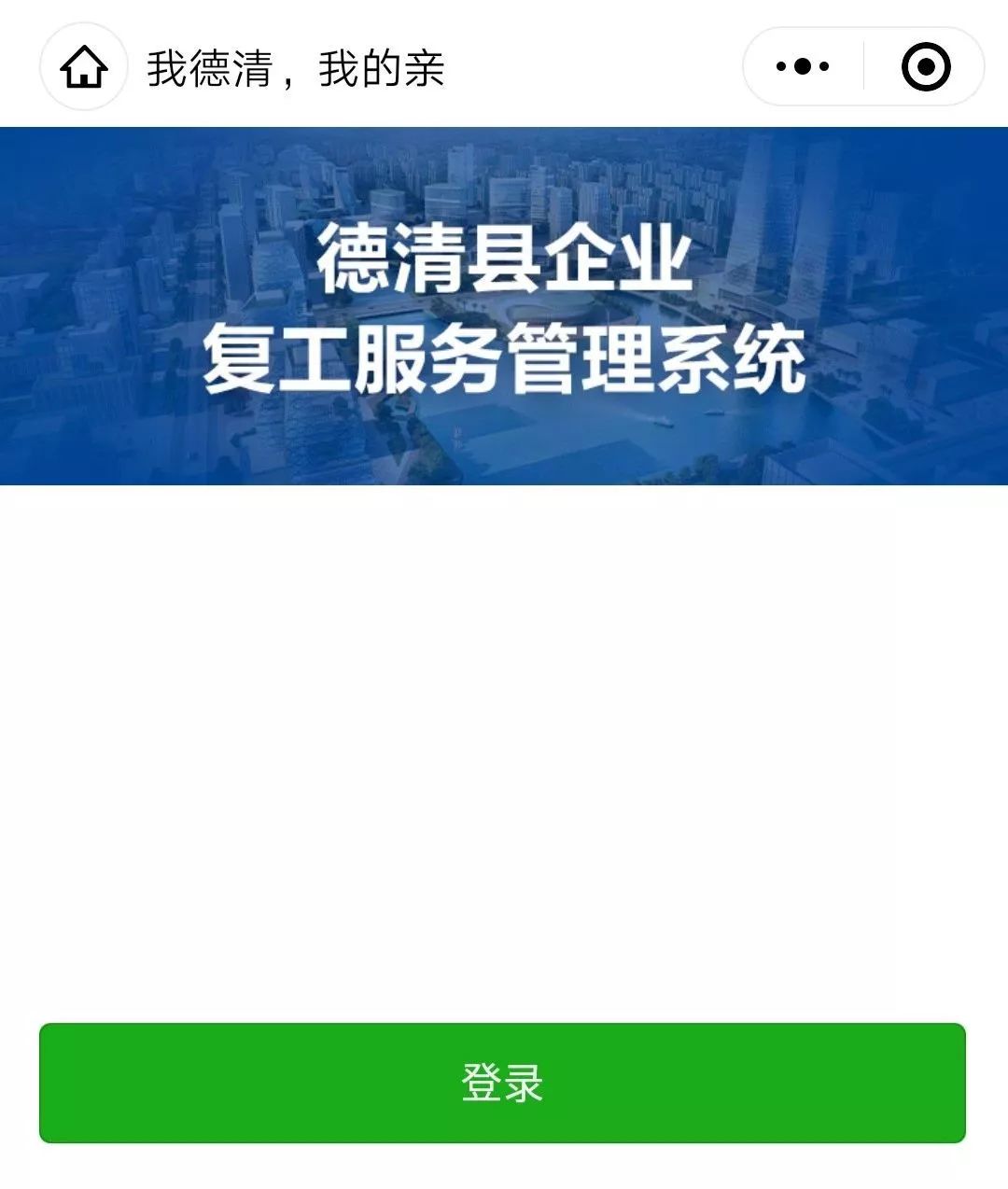The height and width of the screenshot is (1189, 1008).
Task: Tap the home icon in the header
Action: [x=84, y=67]
